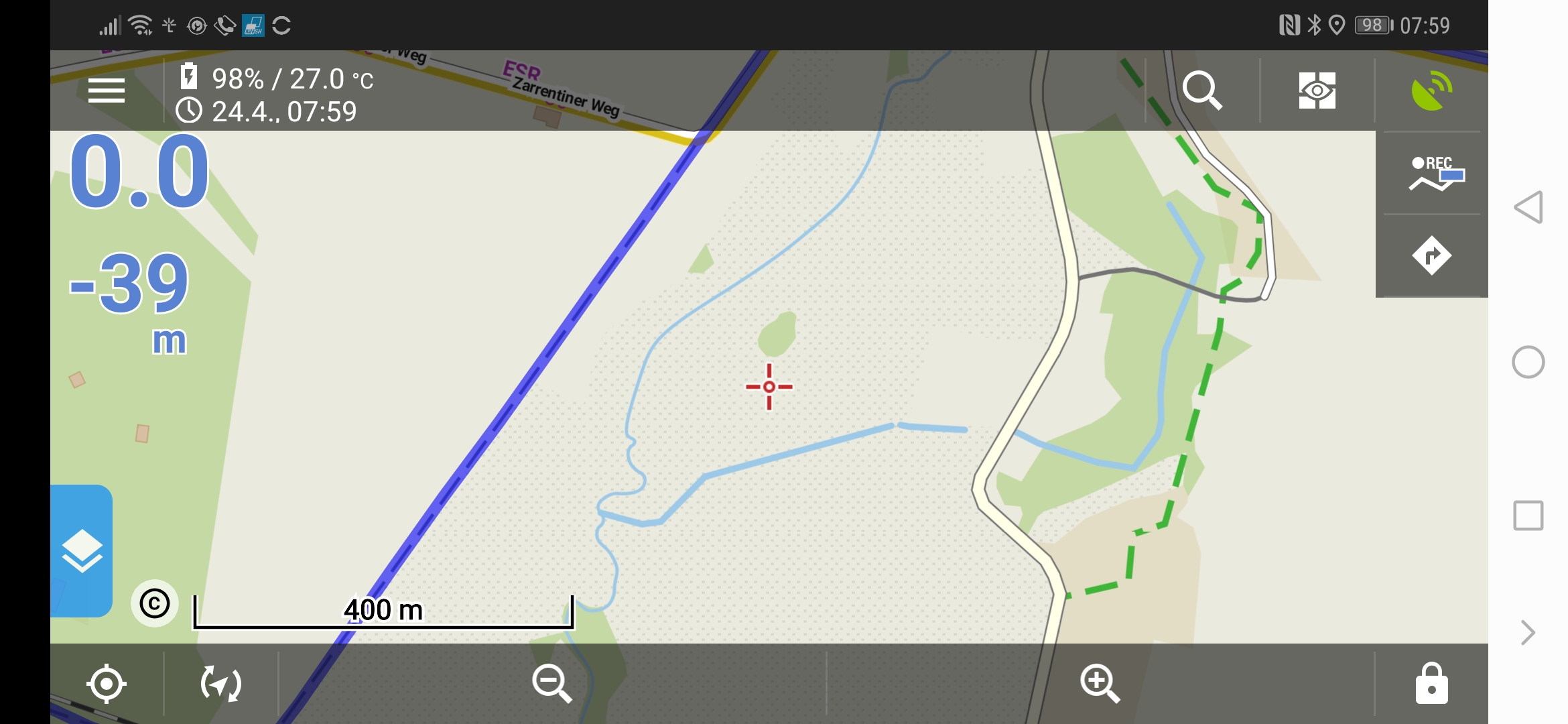Open the track recording panel
This screenshot has height=724, width=1568.
1431,173
